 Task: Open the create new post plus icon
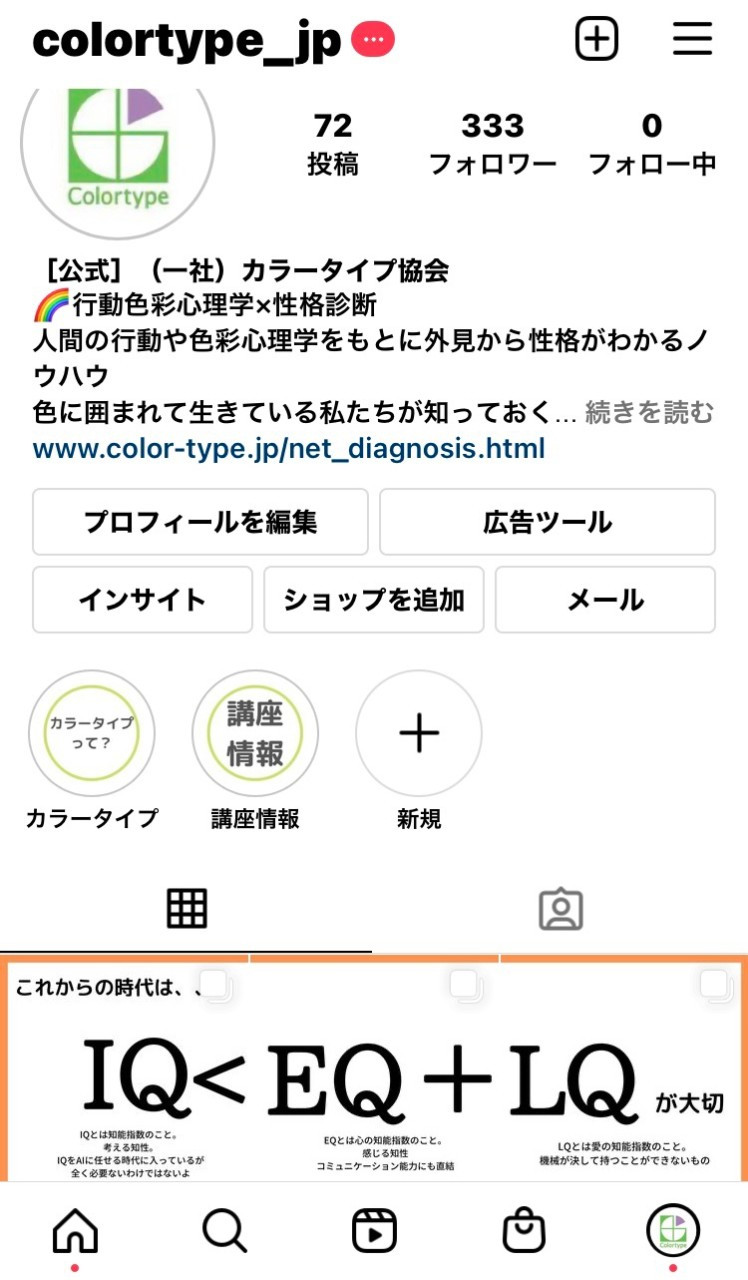597,40
